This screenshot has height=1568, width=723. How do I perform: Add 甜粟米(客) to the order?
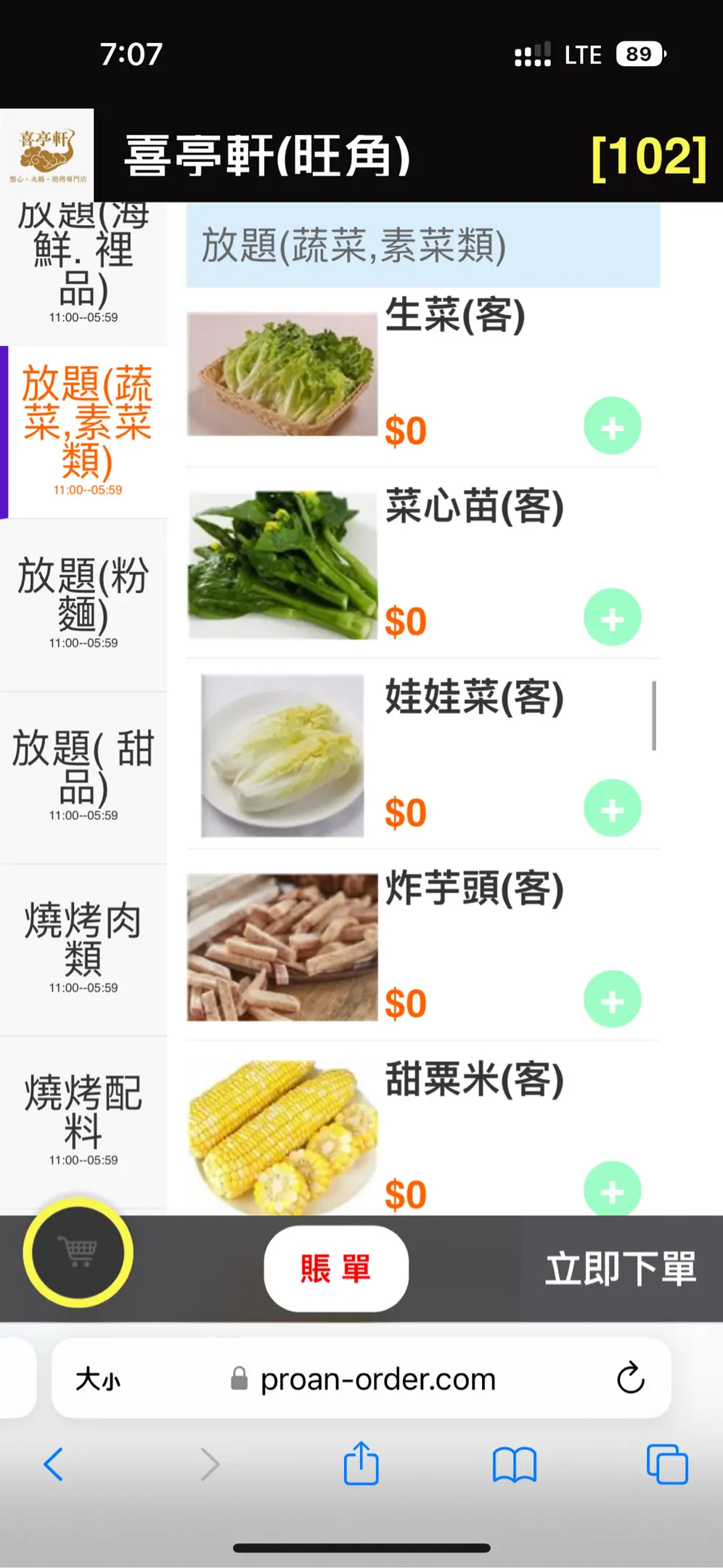tap(612, 1188)
